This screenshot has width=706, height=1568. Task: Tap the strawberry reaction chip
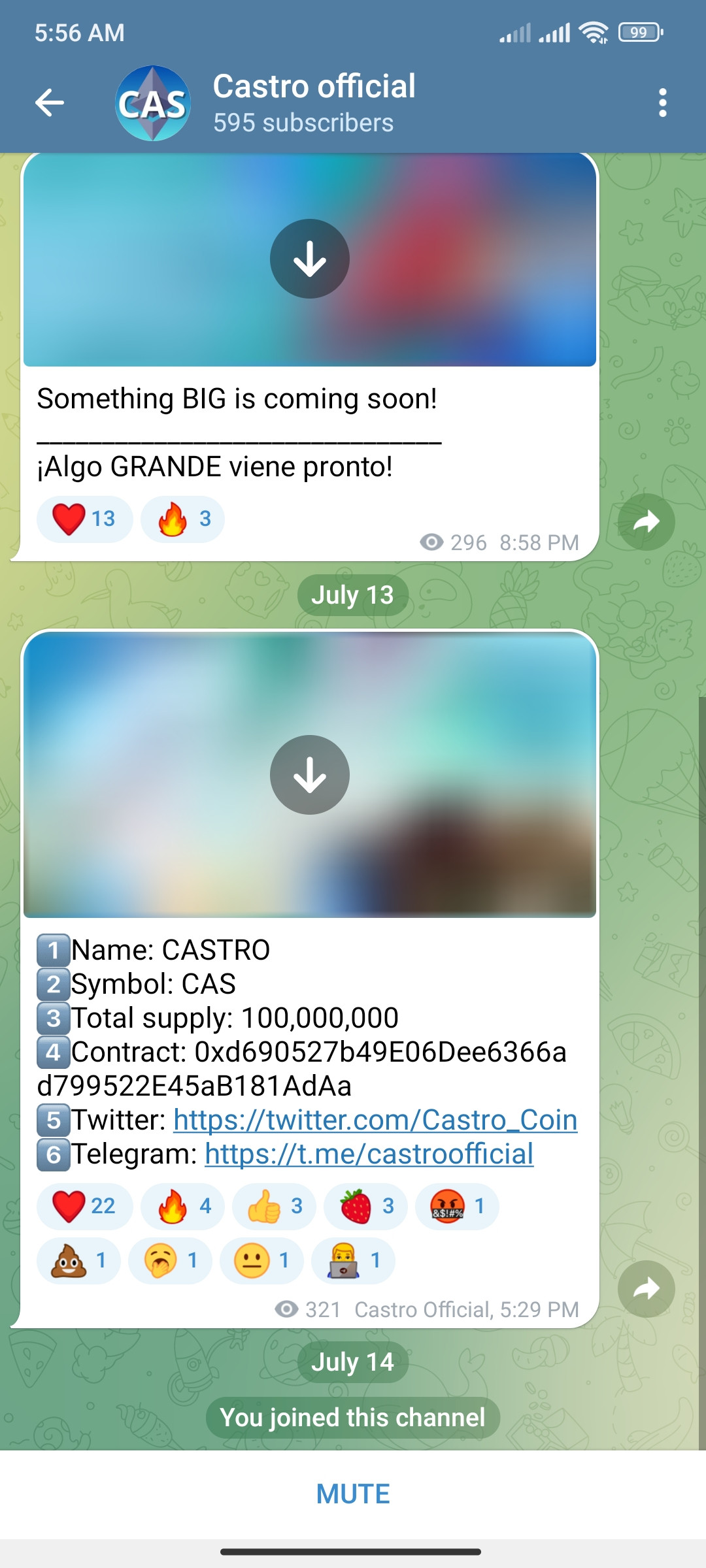point(366,1206)
